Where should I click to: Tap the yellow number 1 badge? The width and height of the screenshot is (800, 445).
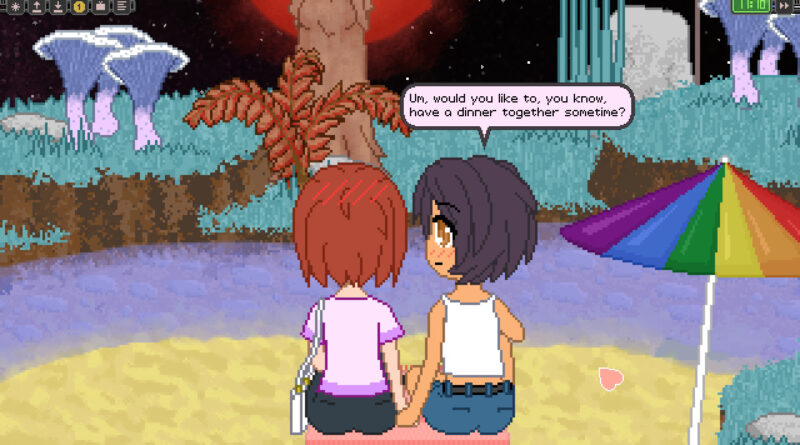click(x=79, y=7)
